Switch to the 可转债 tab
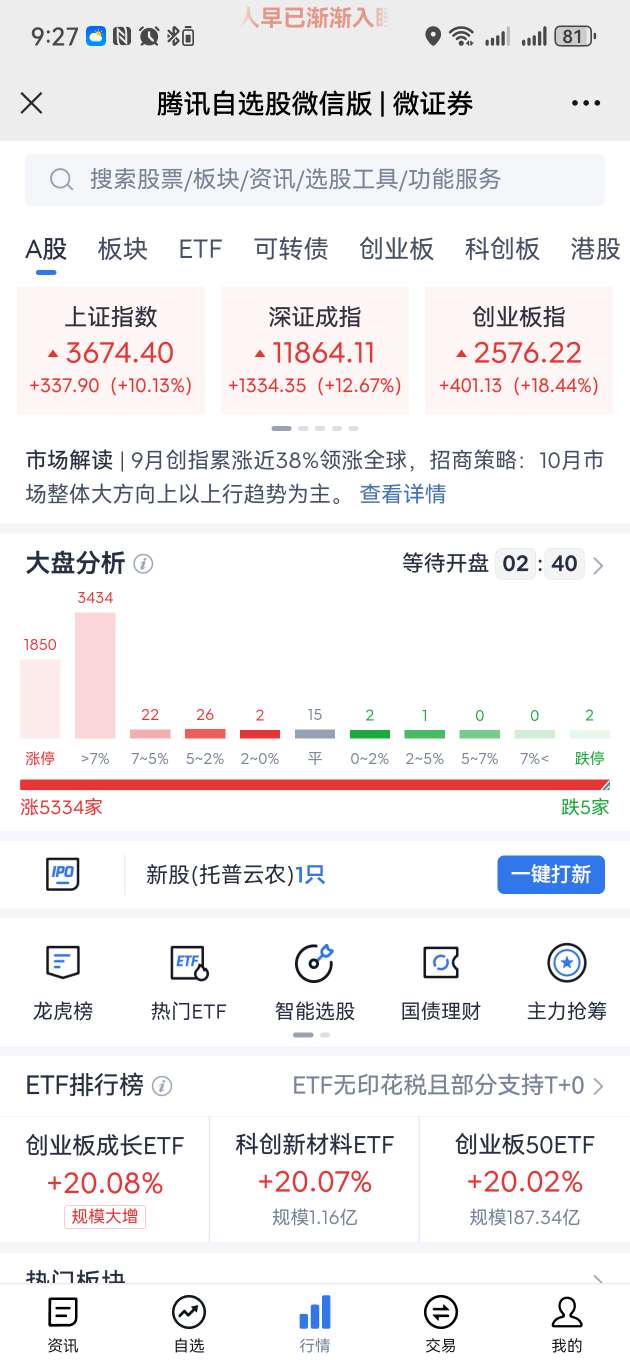Viewport: 630px width, 1360px height. (x=290, y=249)
